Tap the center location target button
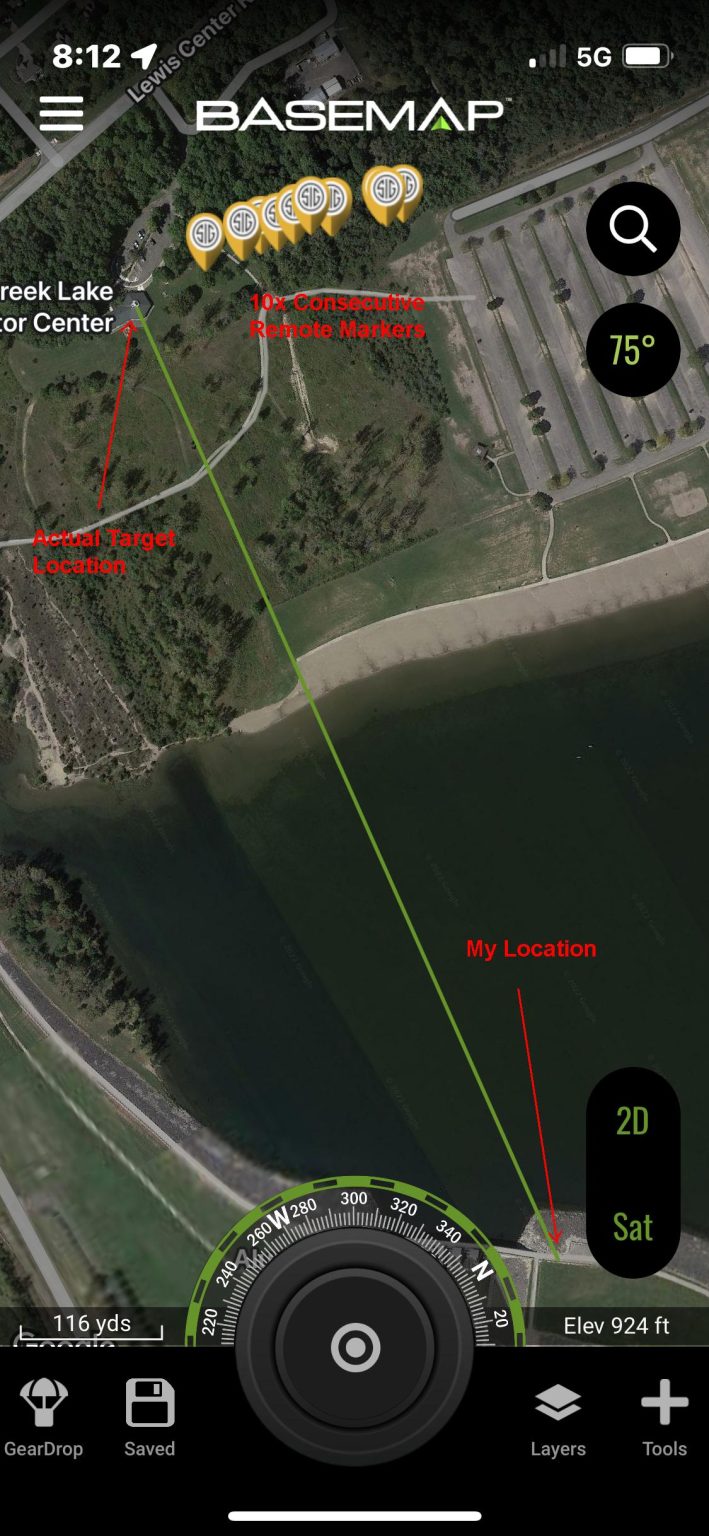 click(355, 1347)
